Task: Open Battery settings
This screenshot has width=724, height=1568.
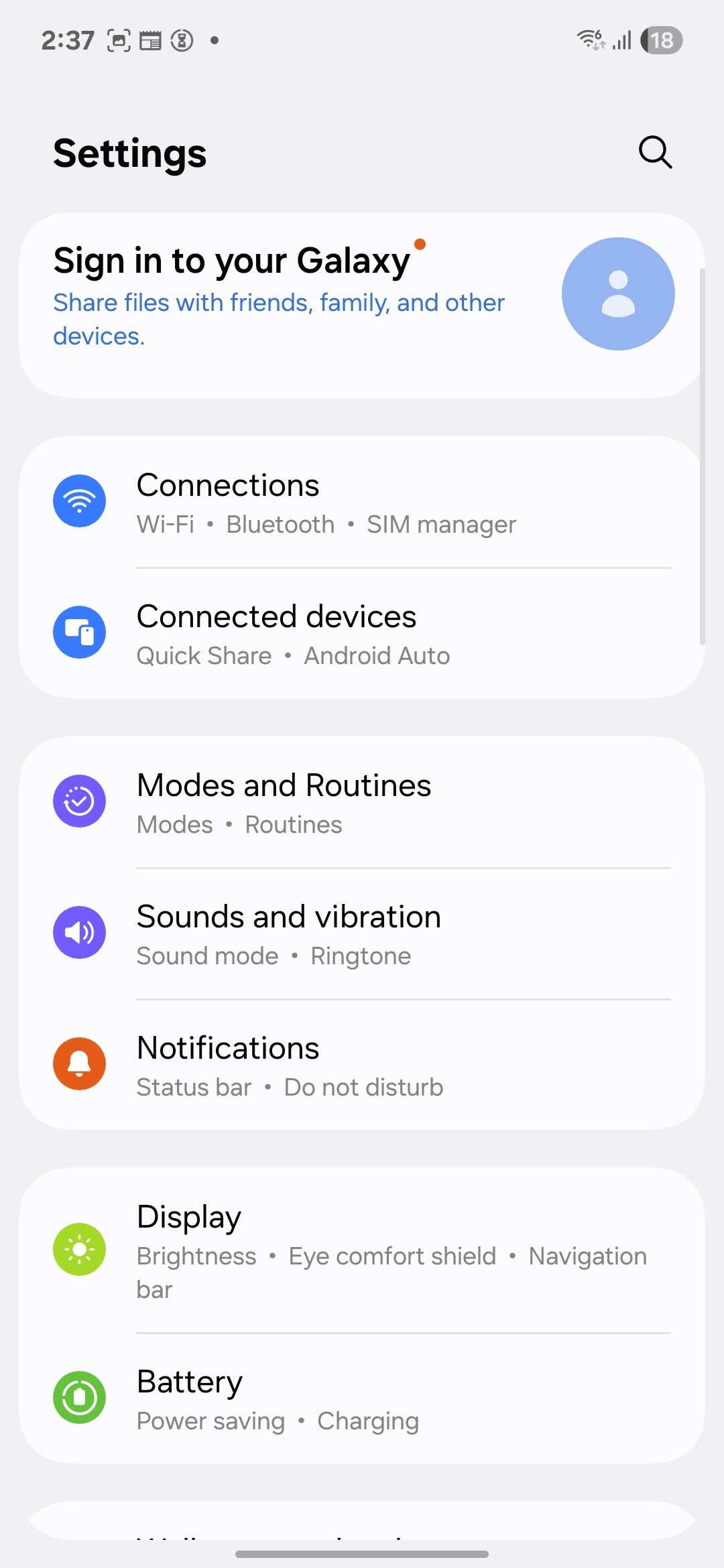Action: [362, 1399]
